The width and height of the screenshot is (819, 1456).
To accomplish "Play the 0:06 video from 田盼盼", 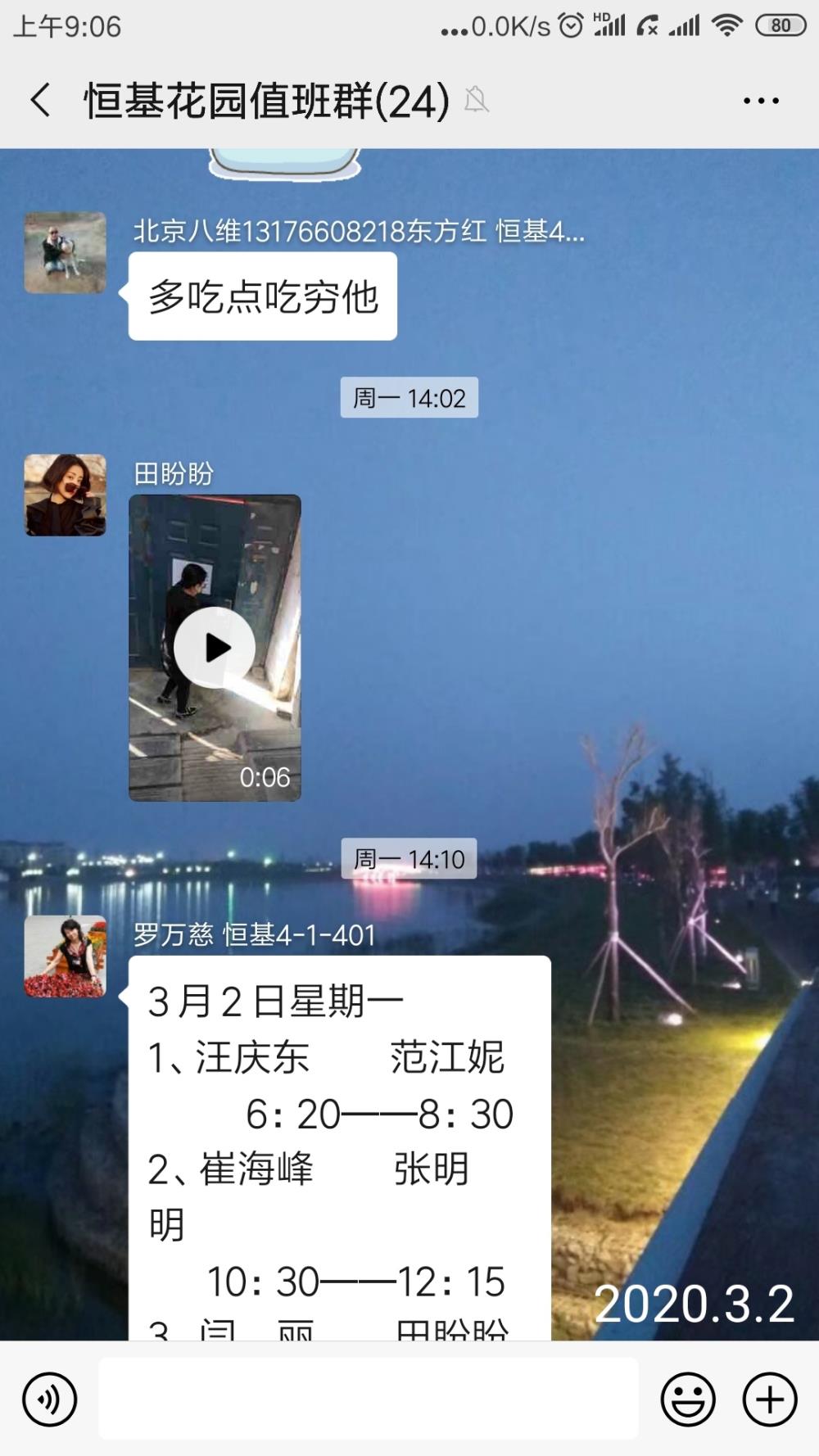I will [215, 647].
